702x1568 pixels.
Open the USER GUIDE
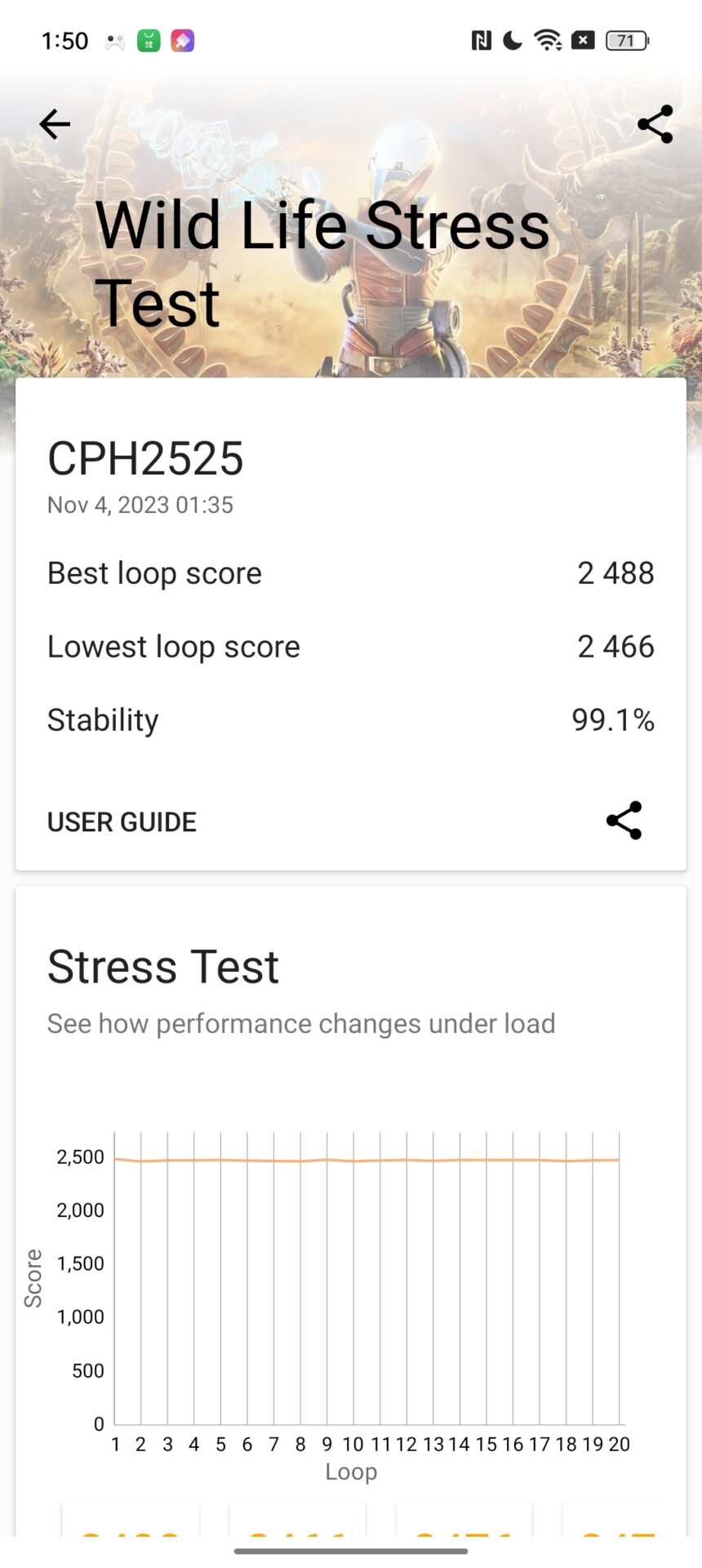click(122, 822)
